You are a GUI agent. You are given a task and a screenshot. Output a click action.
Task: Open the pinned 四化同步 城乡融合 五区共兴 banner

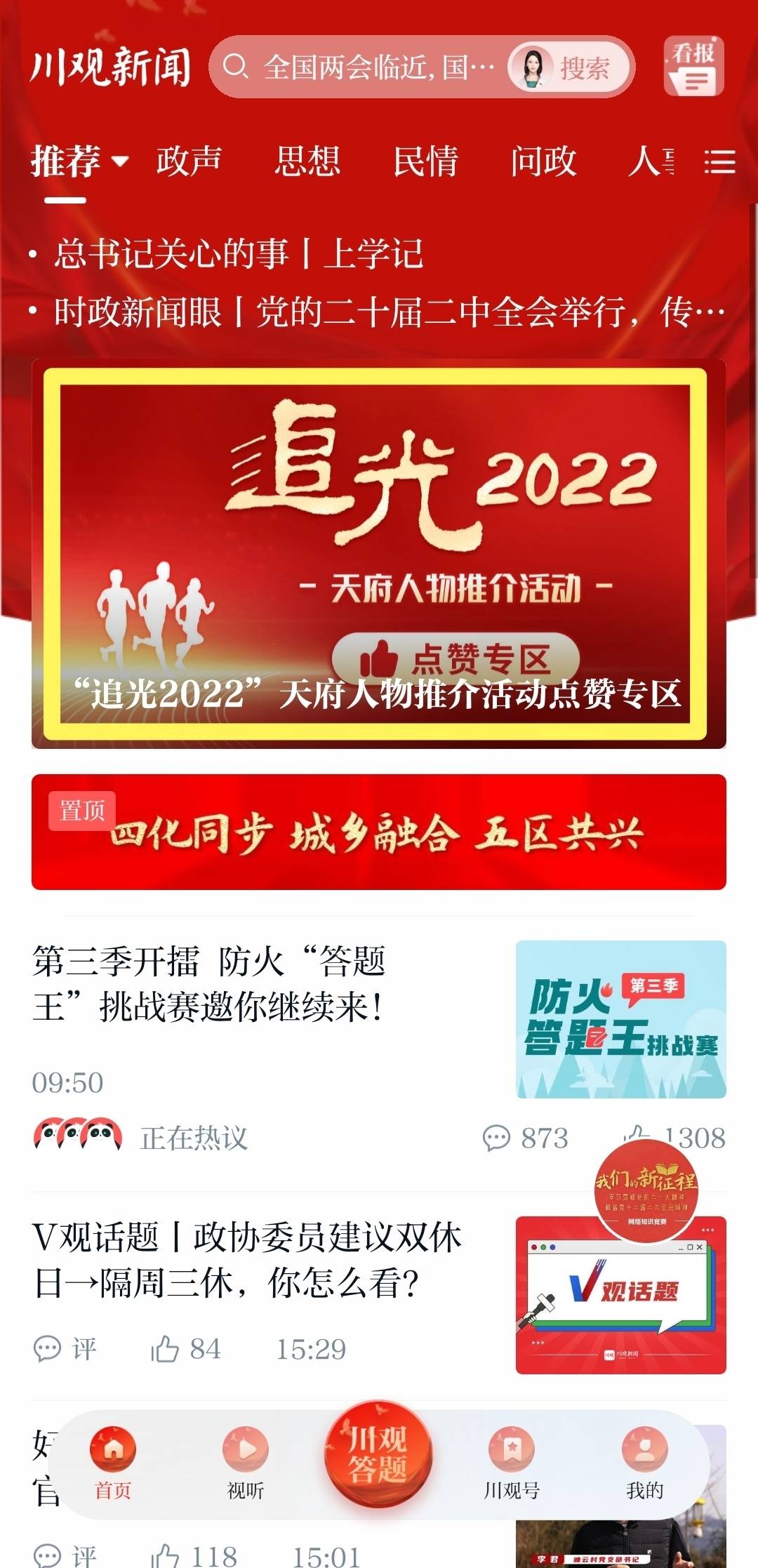click(378, 832)
